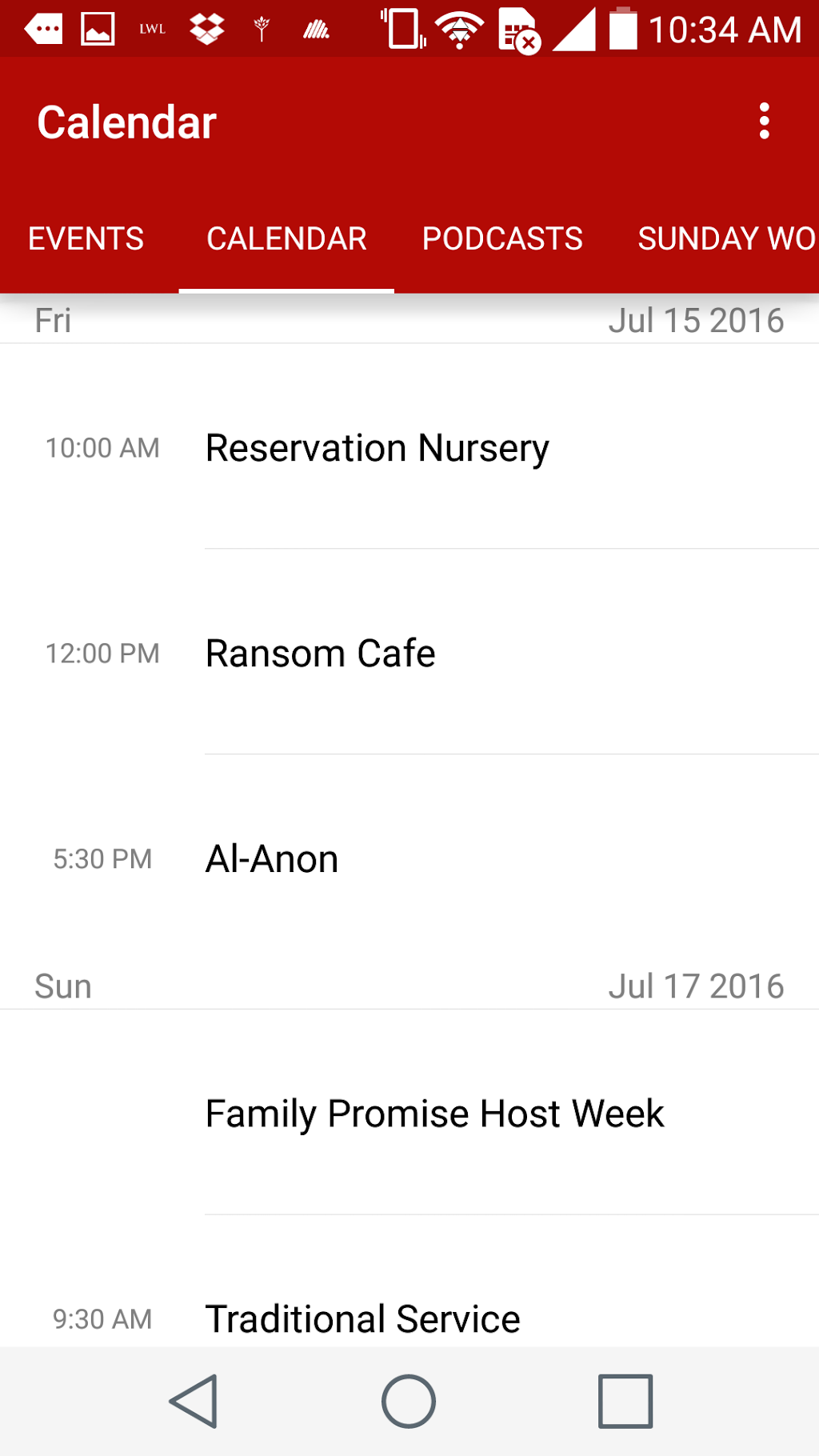Open the overflow menu
The image size is (819, 1456).
764,122
